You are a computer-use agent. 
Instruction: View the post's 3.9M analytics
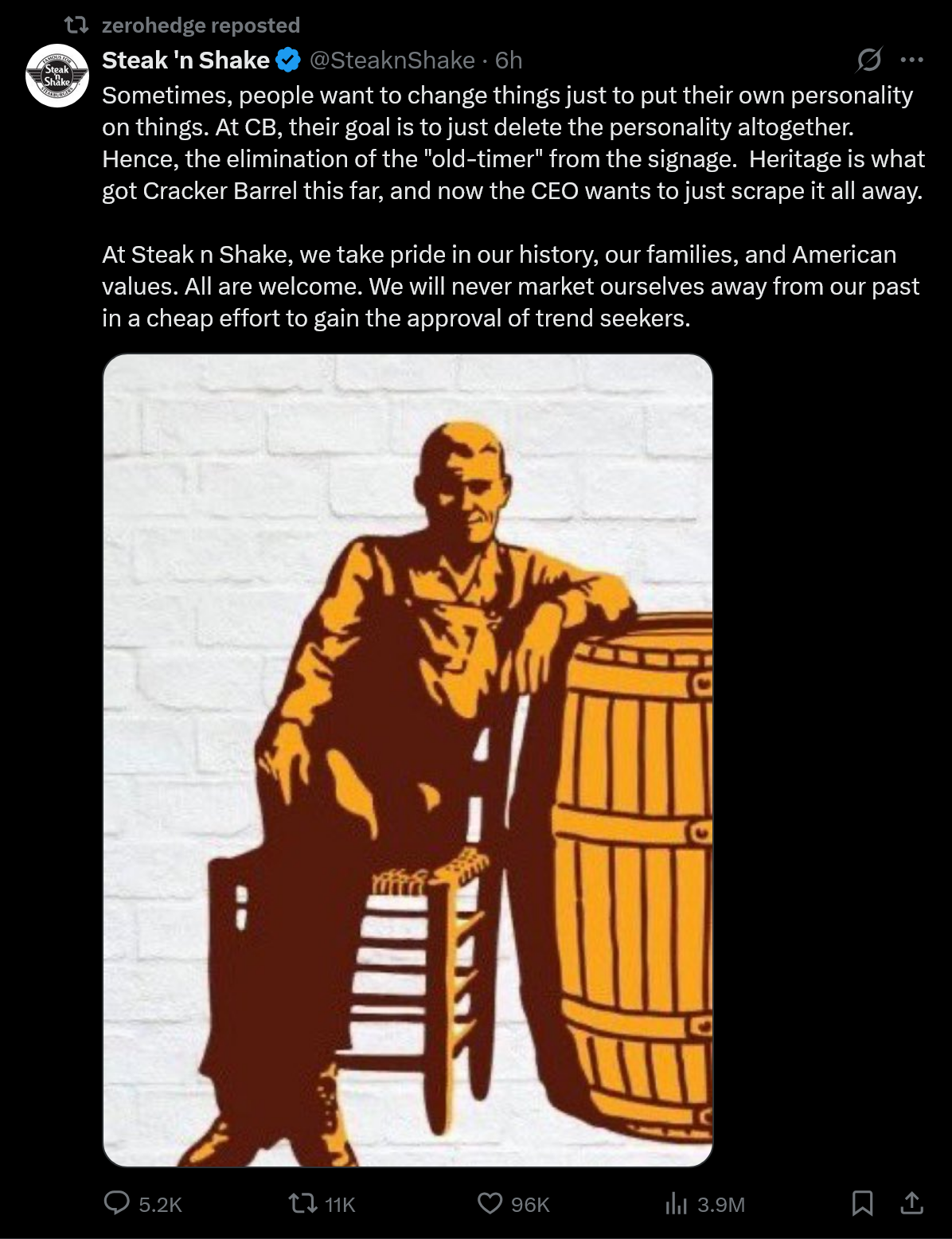tap(704, 1203)
